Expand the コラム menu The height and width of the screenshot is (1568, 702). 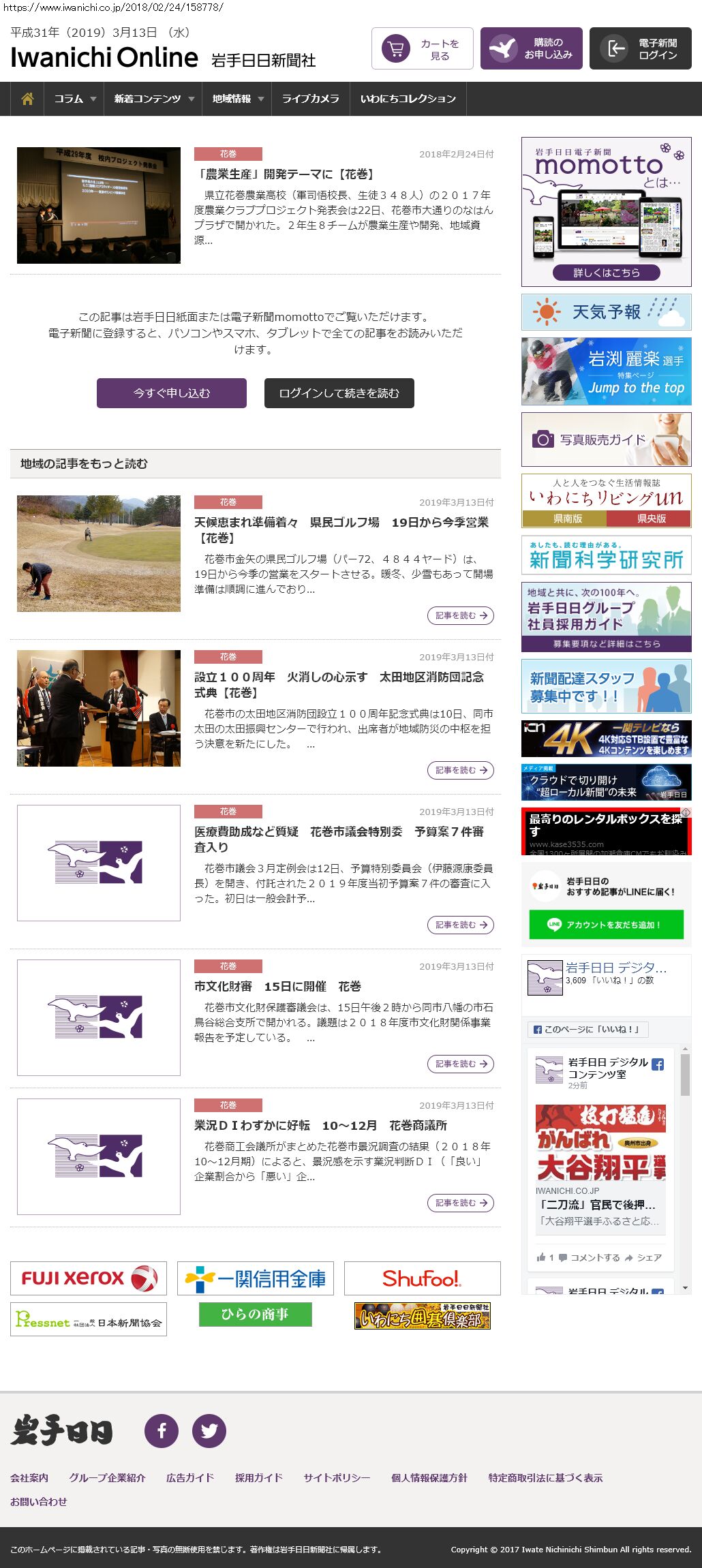pyautogui.click(x=74, y=99)
